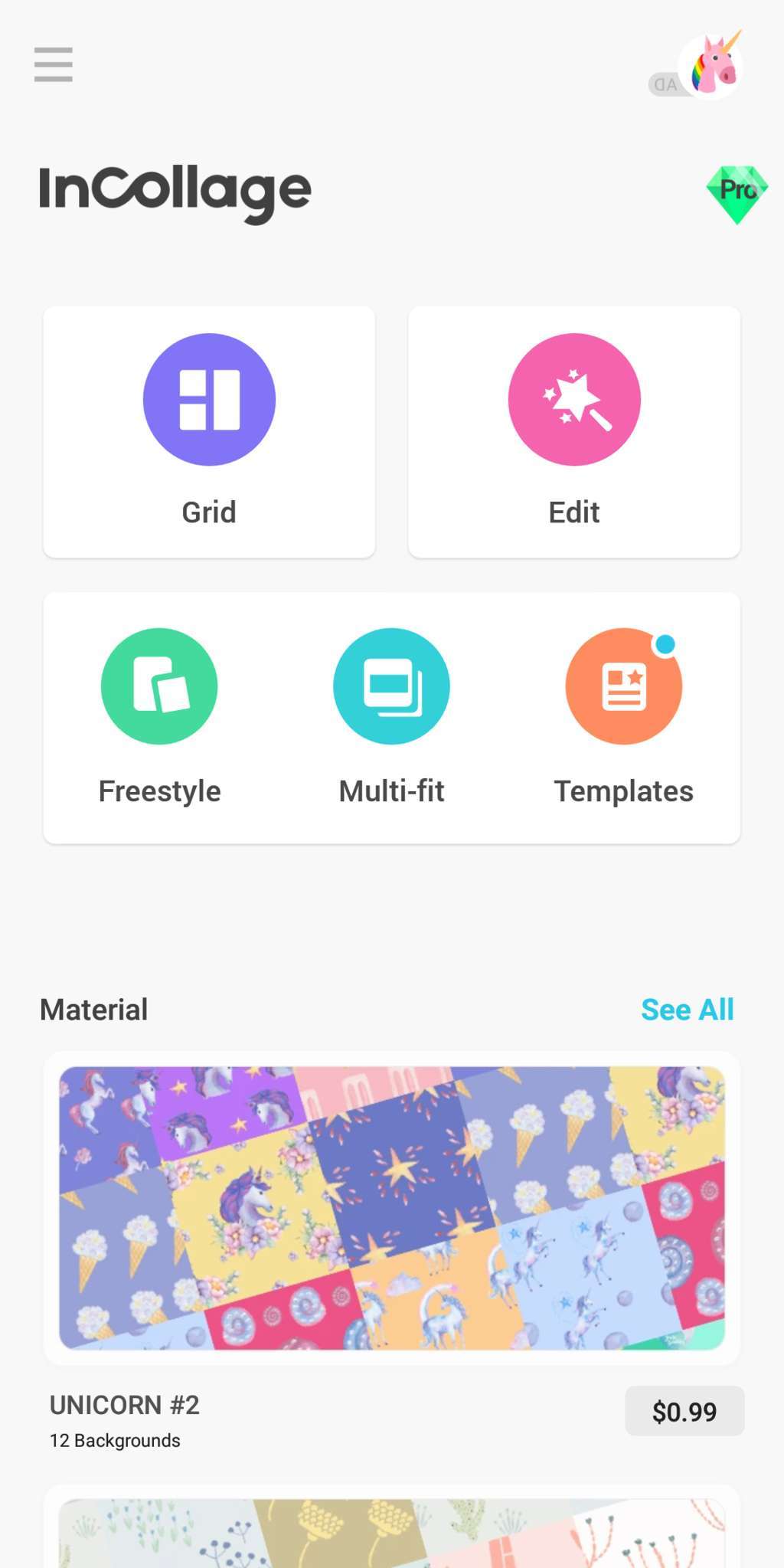Image resolution: width=784 pixels, height=1568 pixels.
Task: Buy UNICORN #2 for $0.99
Action: [x=684, y=1411]
